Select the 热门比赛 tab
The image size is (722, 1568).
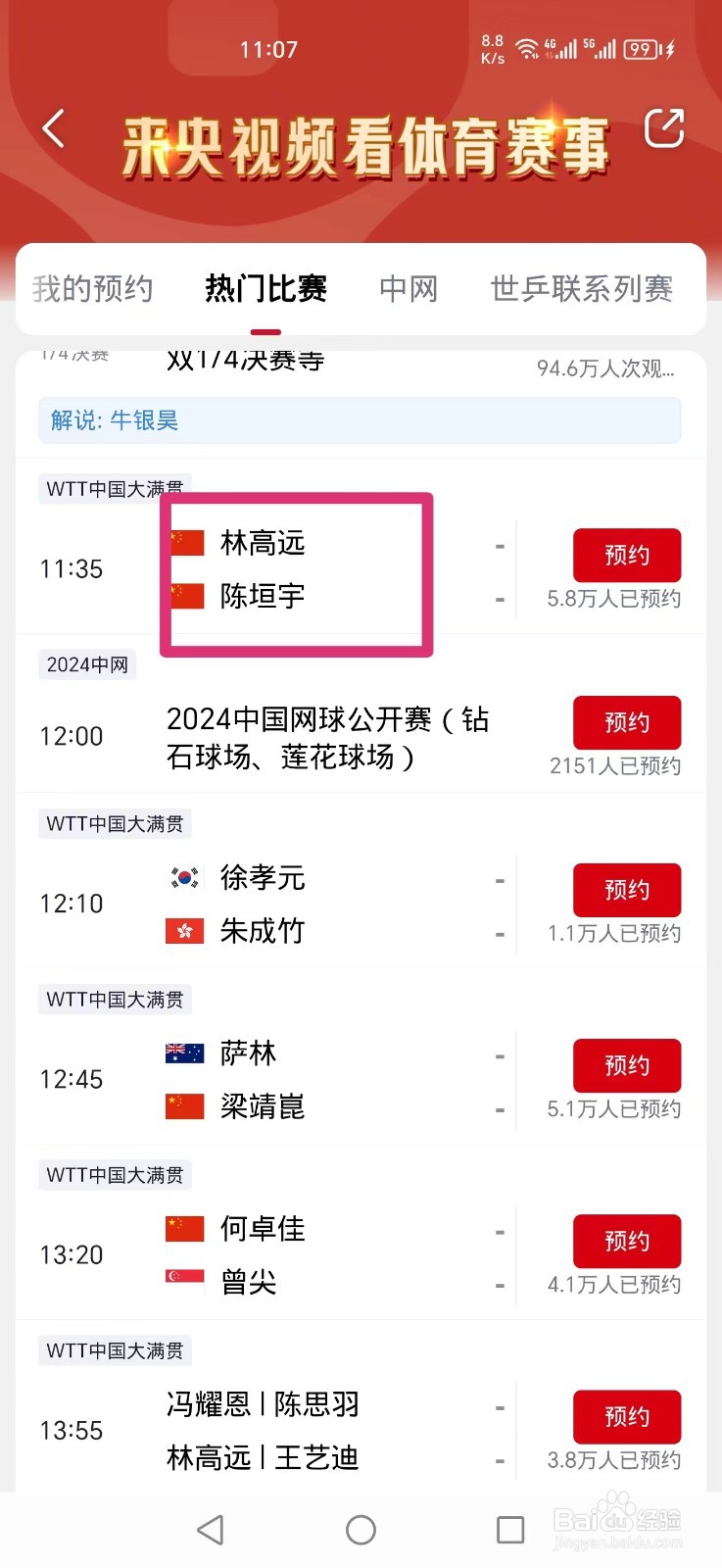[265, 288]
